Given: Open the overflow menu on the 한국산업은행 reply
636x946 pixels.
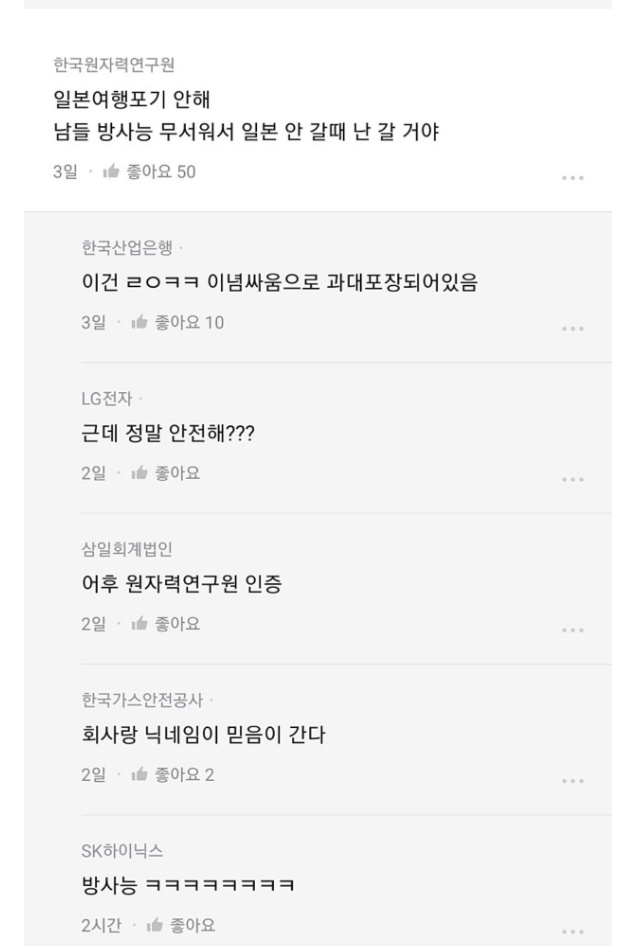Looking at the screenshot, I should pyautogui.click(x=571, y=327).
